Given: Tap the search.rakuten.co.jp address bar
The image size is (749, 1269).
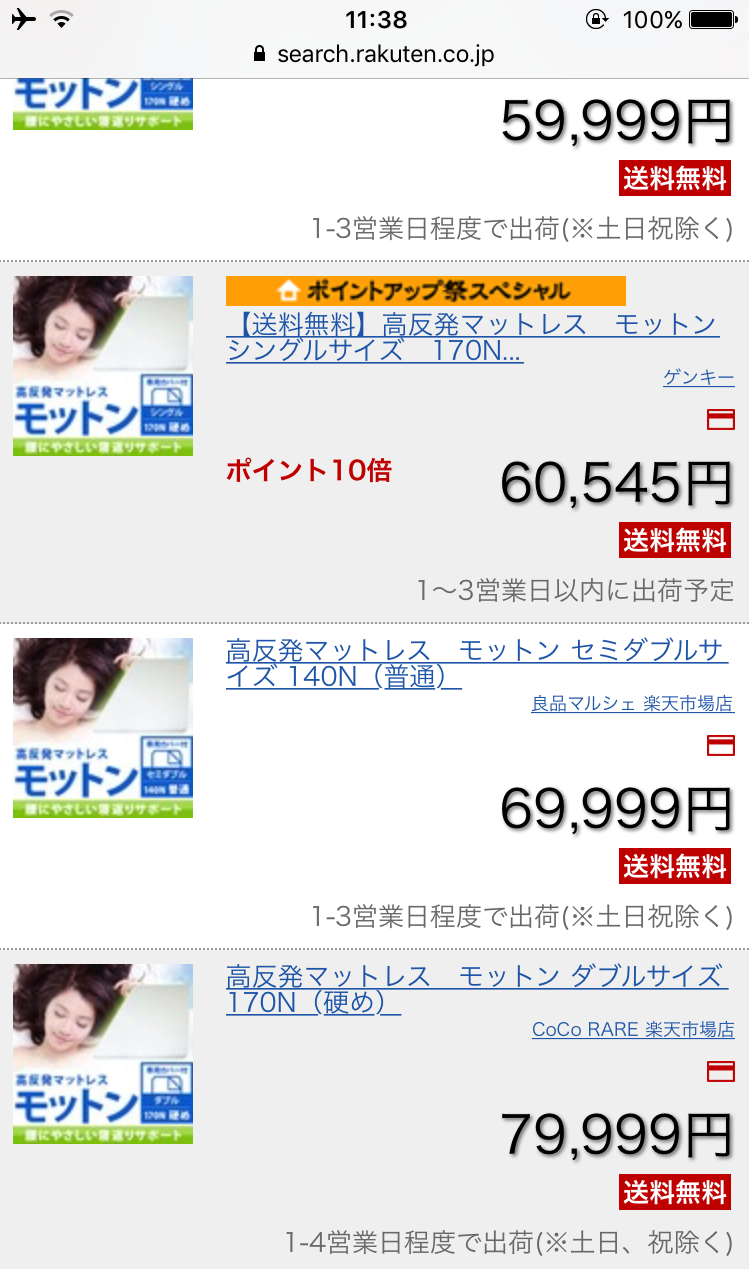Looking at the screenshot, I should [x=374, y=54].
